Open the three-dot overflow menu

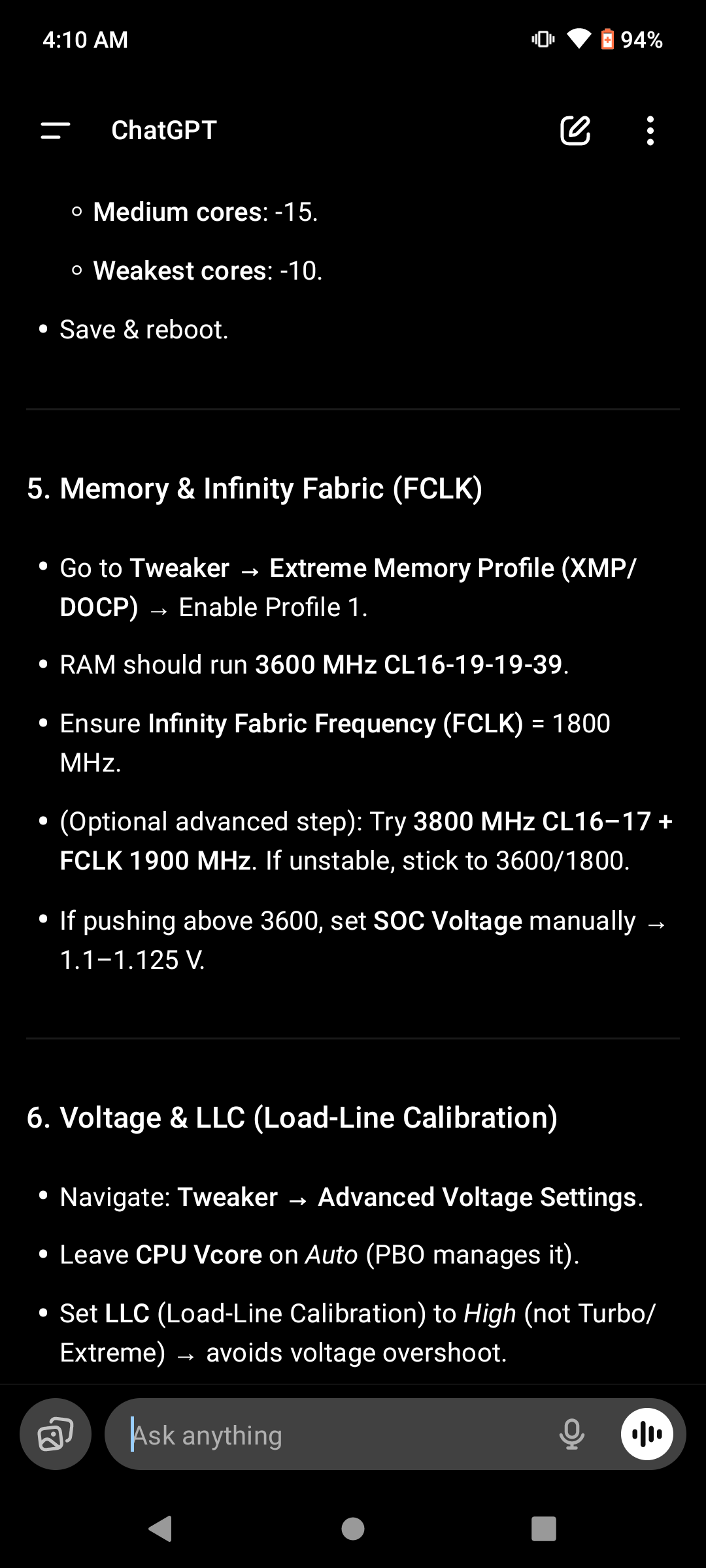click(650, 131)
